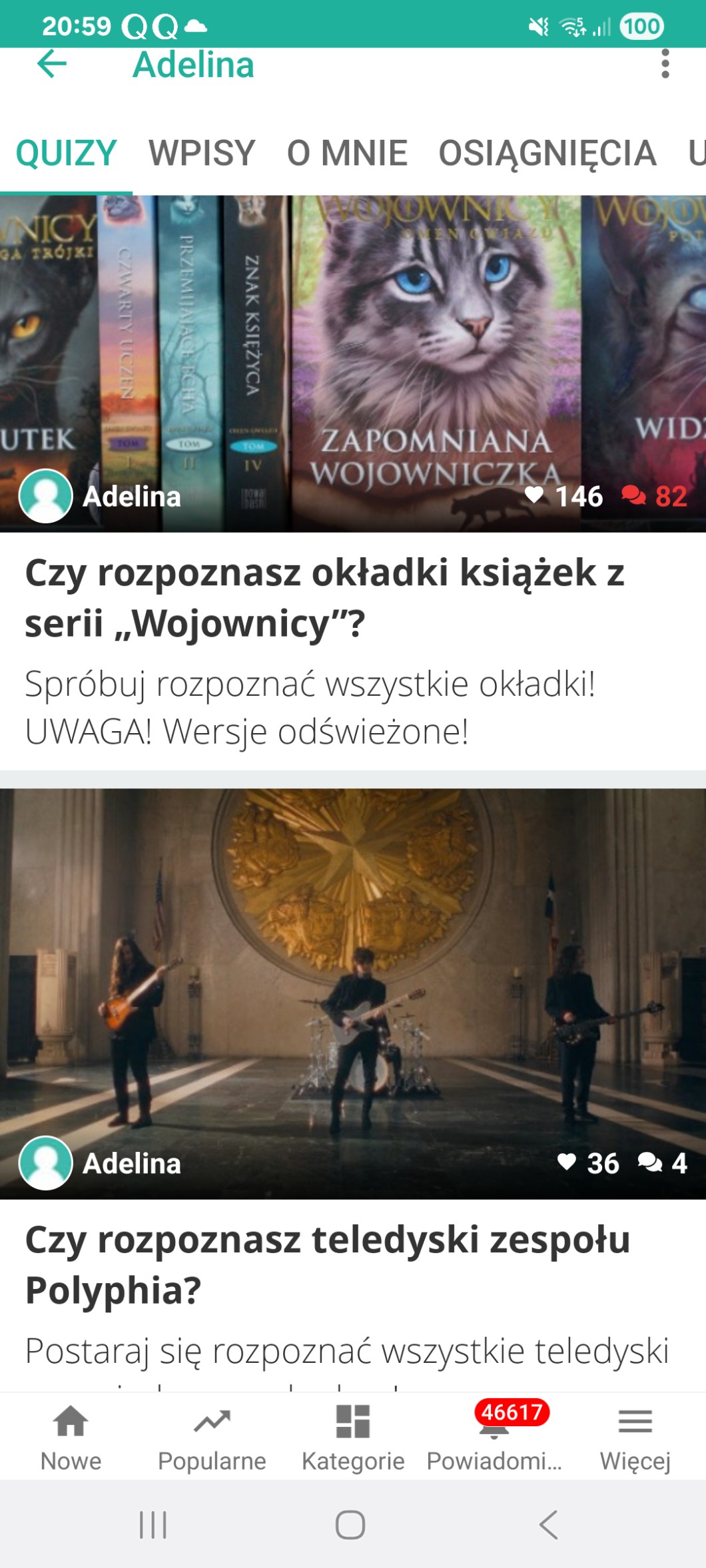Switch to the QUIZY tab
706x1568 pixels.
coord(66,153)
